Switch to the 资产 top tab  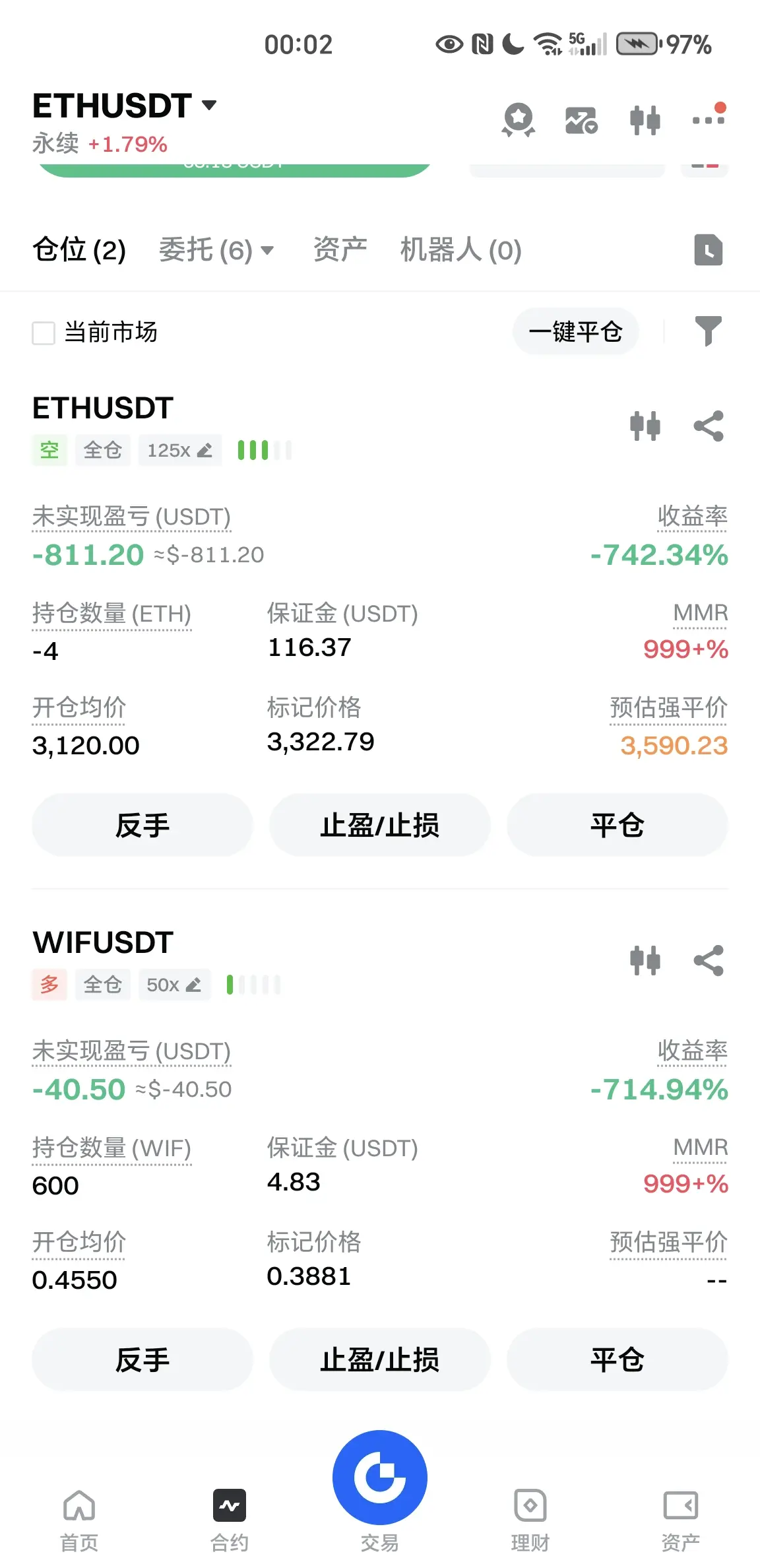tap(340, 250)
